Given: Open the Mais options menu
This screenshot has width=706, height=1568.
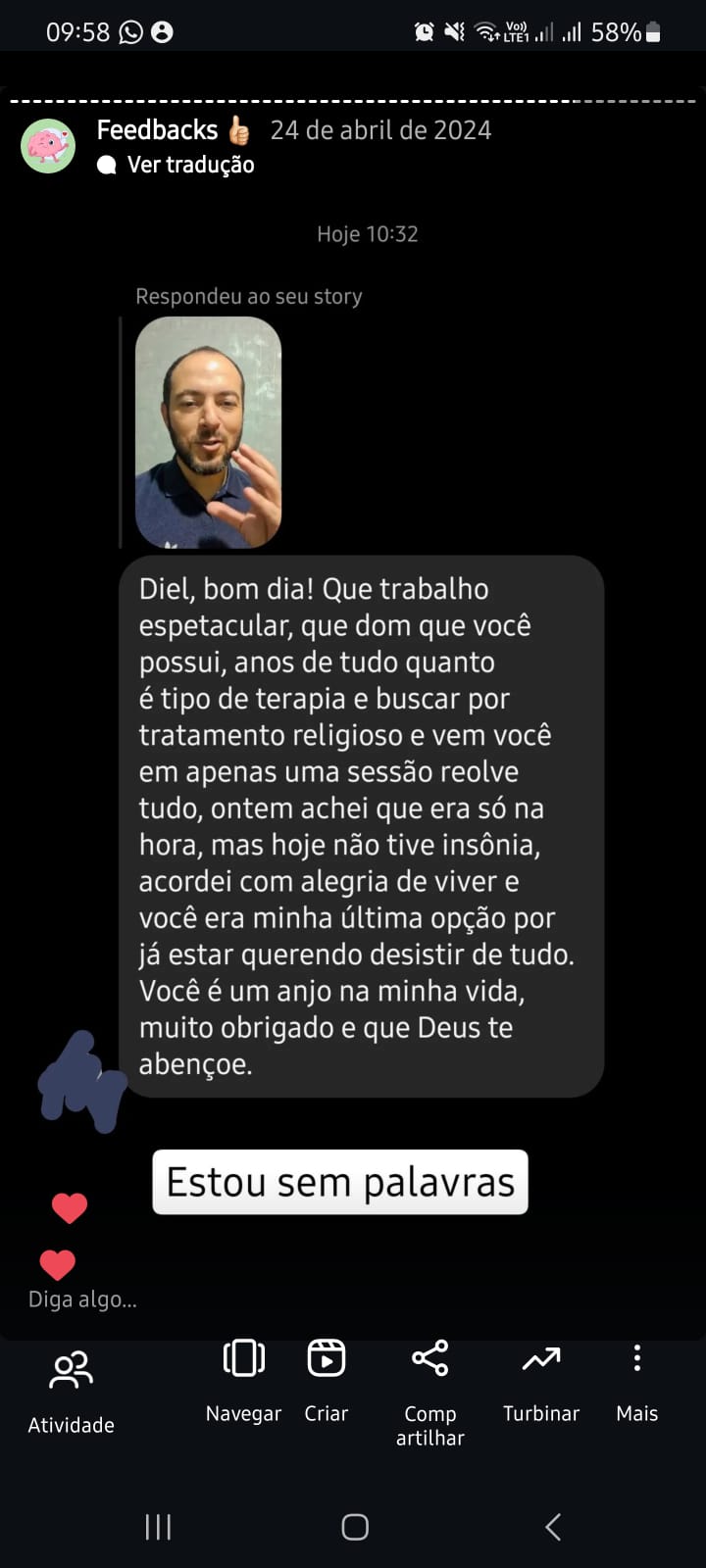Looking at the screenshot, I should [x=636, y=1380].
